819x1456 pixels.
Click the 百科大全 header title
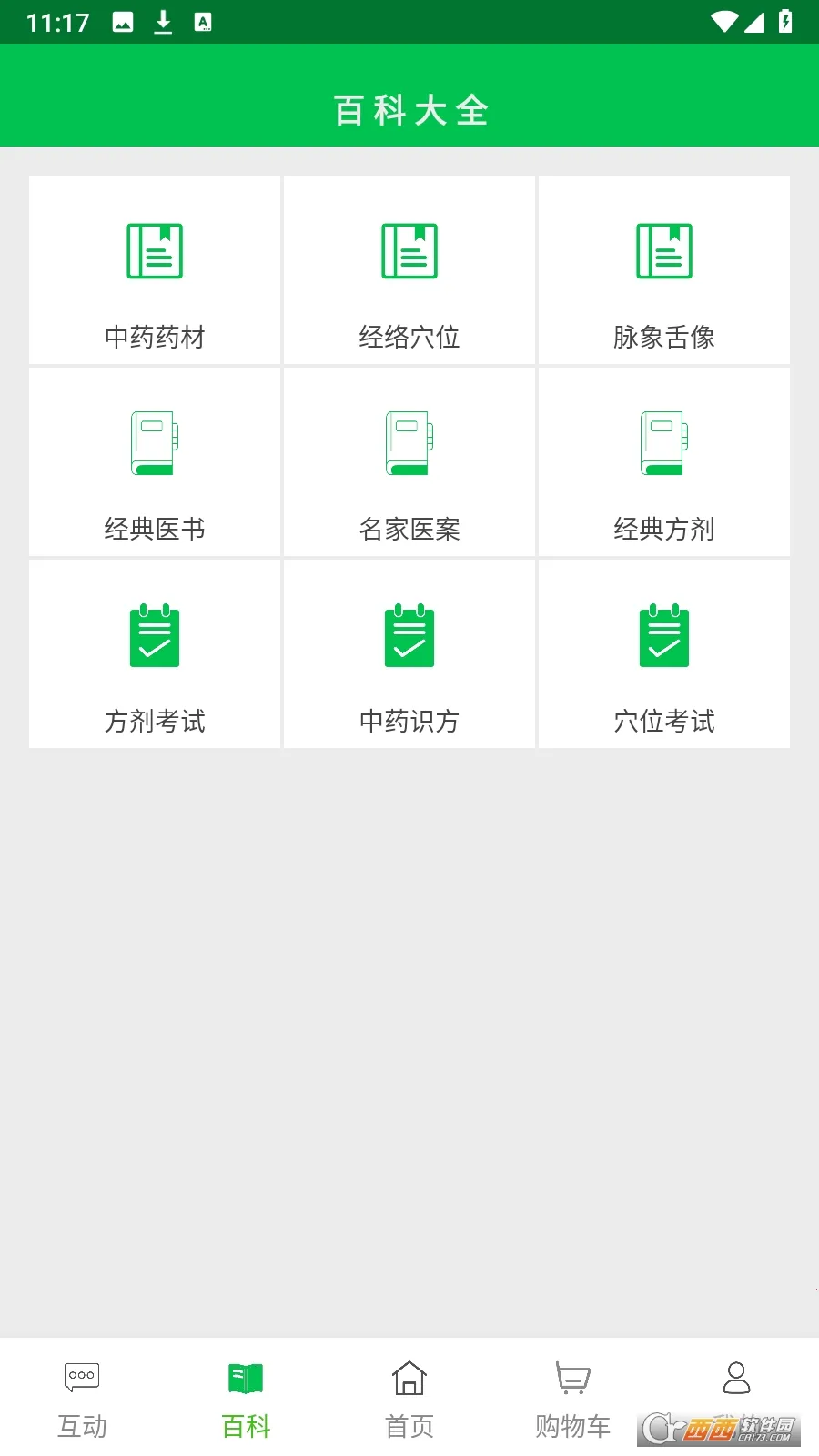coord(409,109)
